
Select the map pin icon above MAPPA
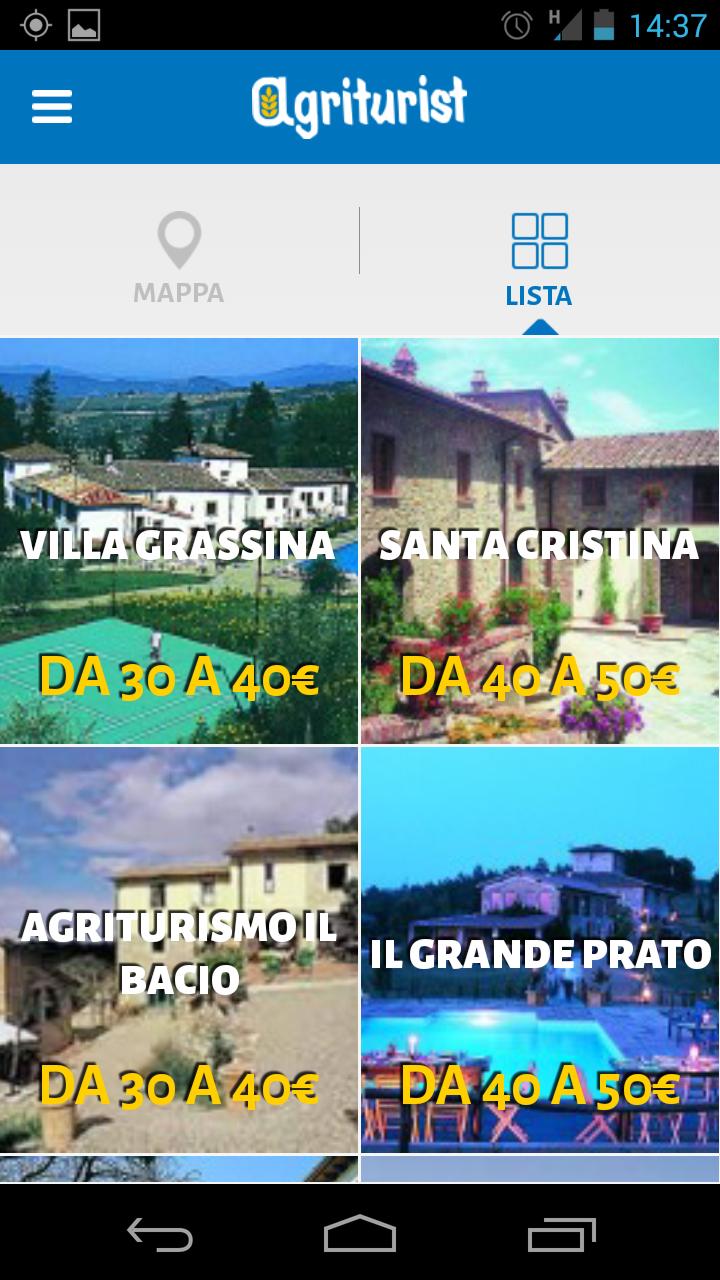pyautogui.click(x=179, y=238)
